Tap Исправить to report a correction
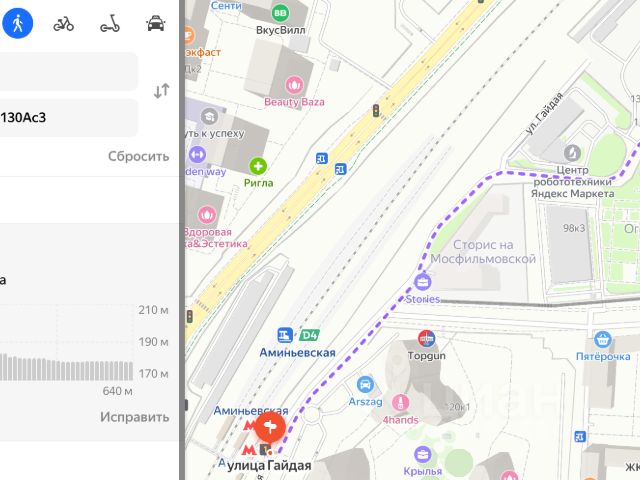This screenshot has width=640, height=480. 134,417
